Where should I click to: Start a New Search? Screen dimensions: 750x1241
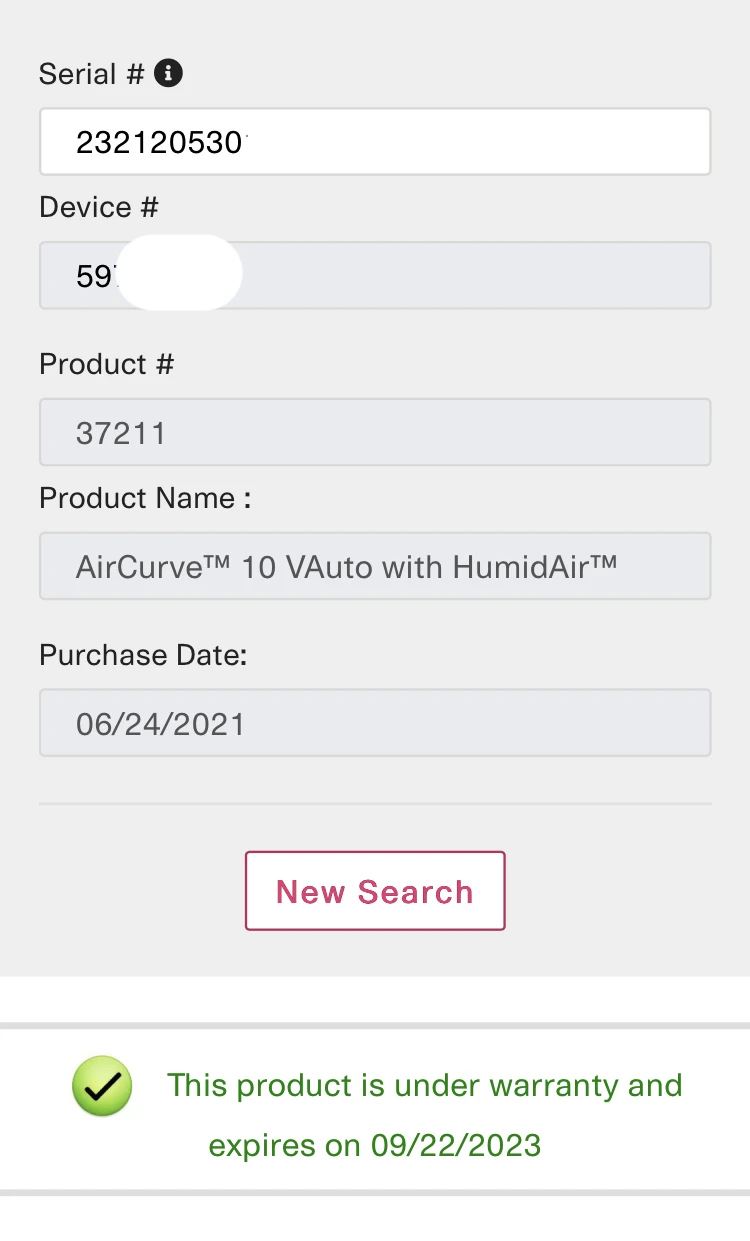pyautogui.click(x=375, y=891)
